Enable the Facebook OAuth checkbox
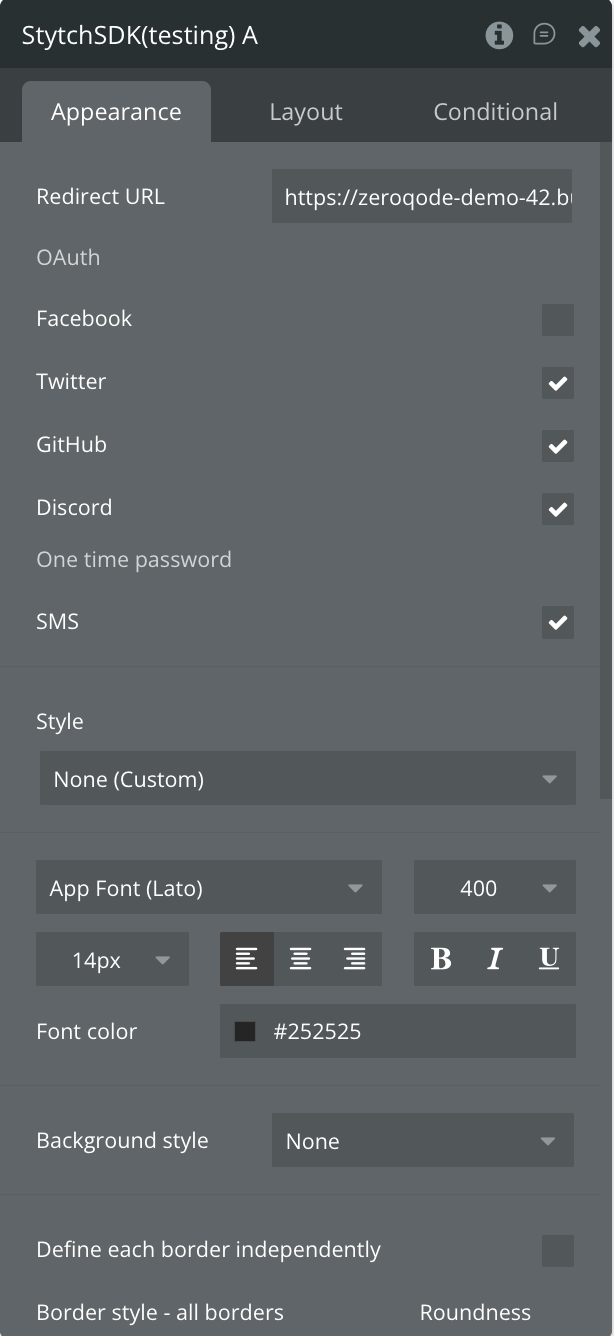614x1336 pixels. [557, 320]
